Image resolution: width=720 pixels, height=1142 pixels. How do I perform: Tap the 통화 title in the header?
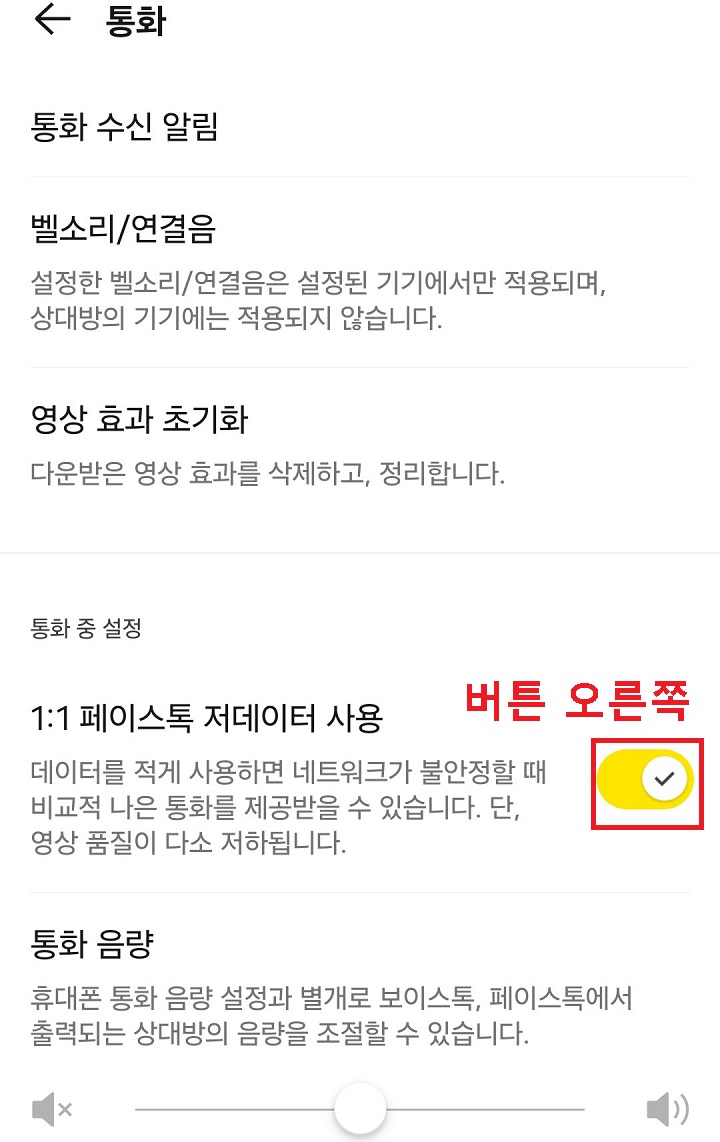click(135, 18)
